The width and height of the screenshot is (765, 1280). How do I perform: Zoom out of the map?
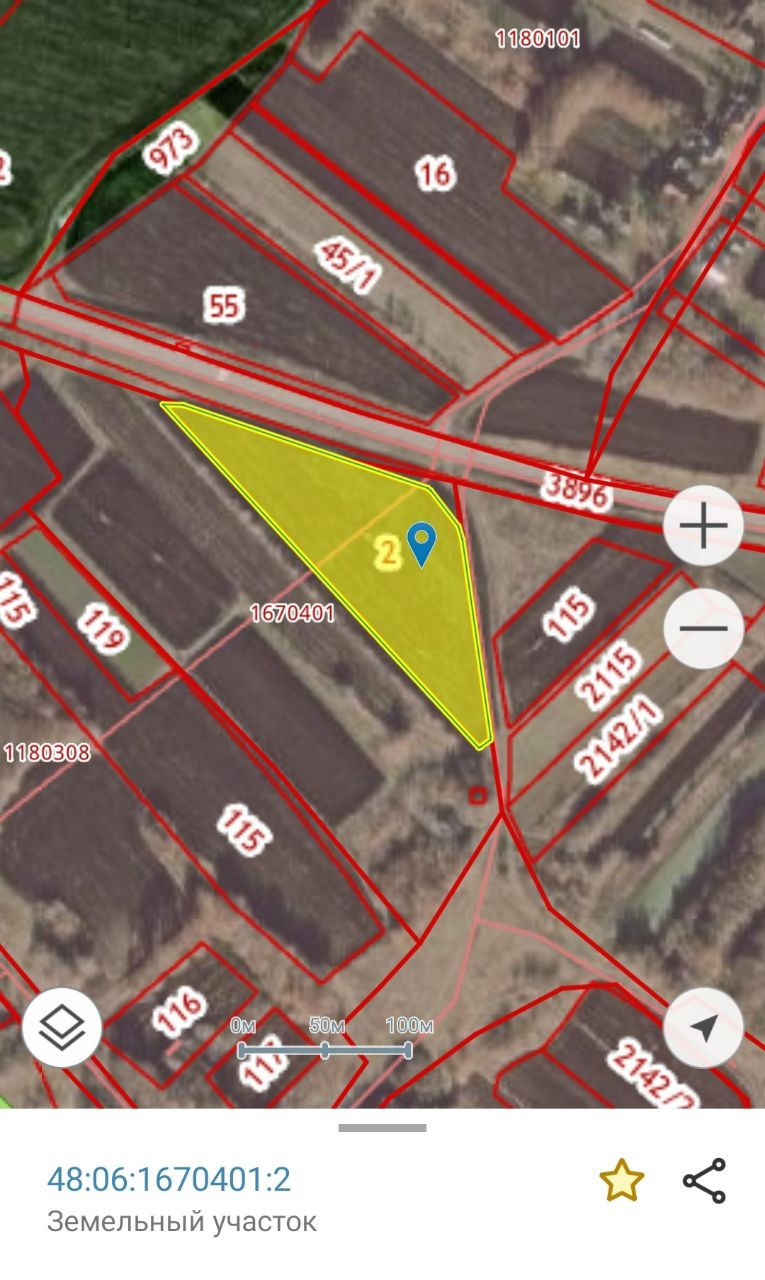tap(704, 629)
